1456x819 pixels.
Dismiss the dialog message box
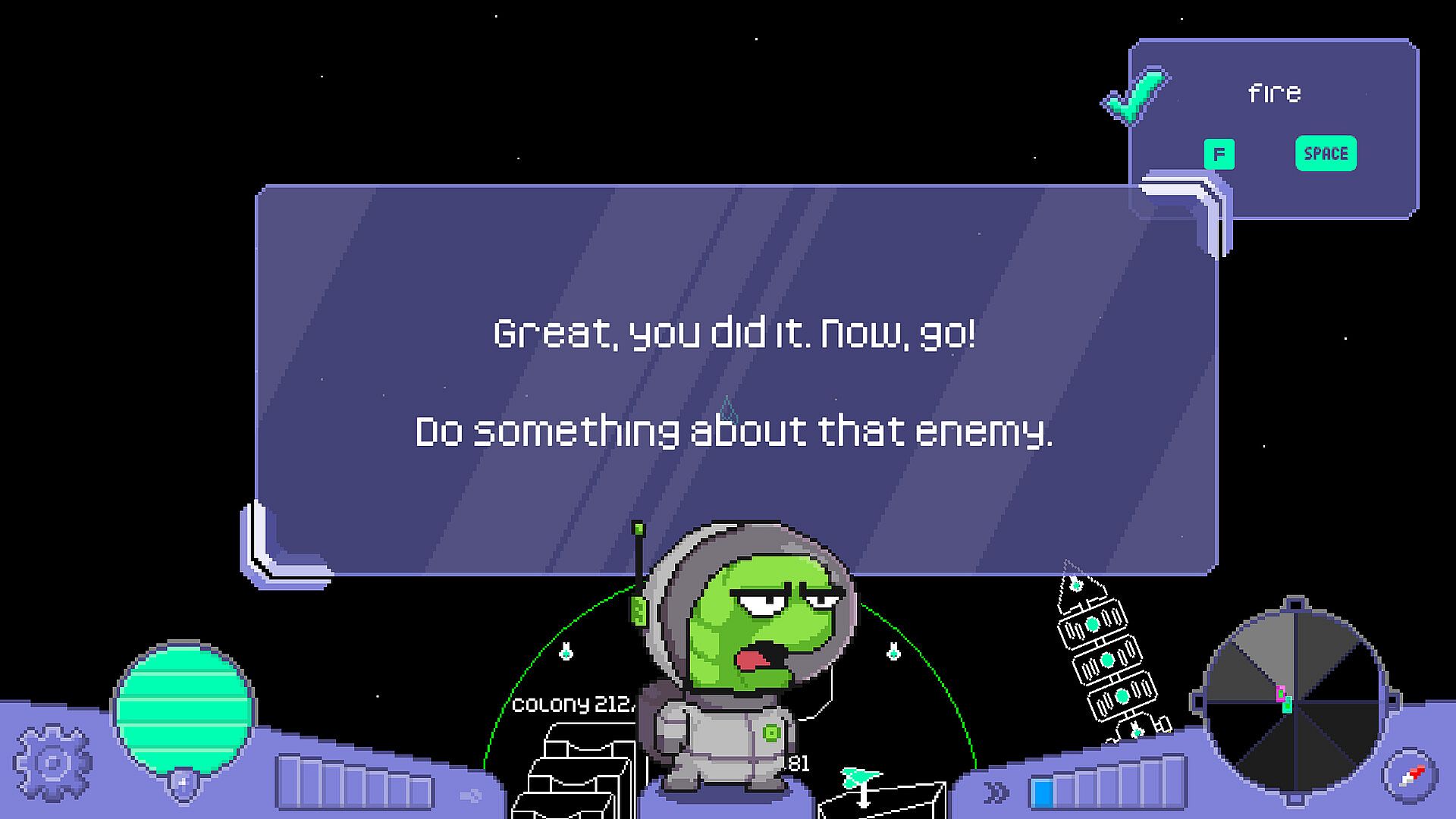point(736,379)
